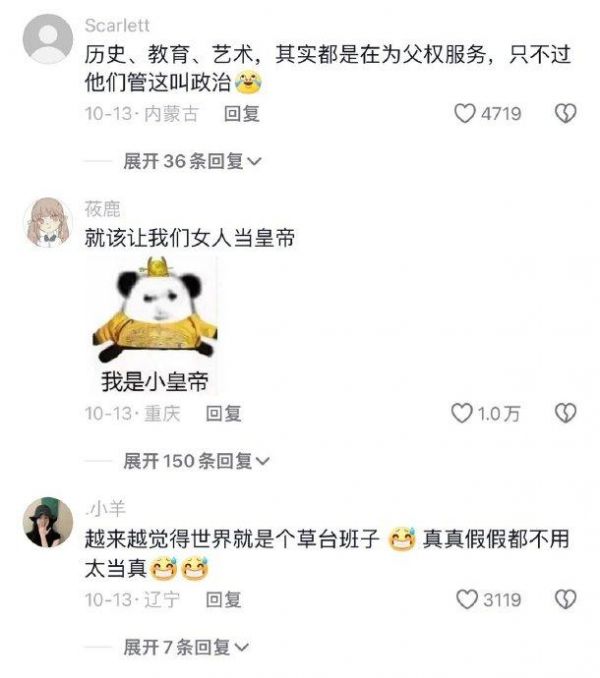Like 夜鹿's comment
600x678 pixels.
[462, 413]
